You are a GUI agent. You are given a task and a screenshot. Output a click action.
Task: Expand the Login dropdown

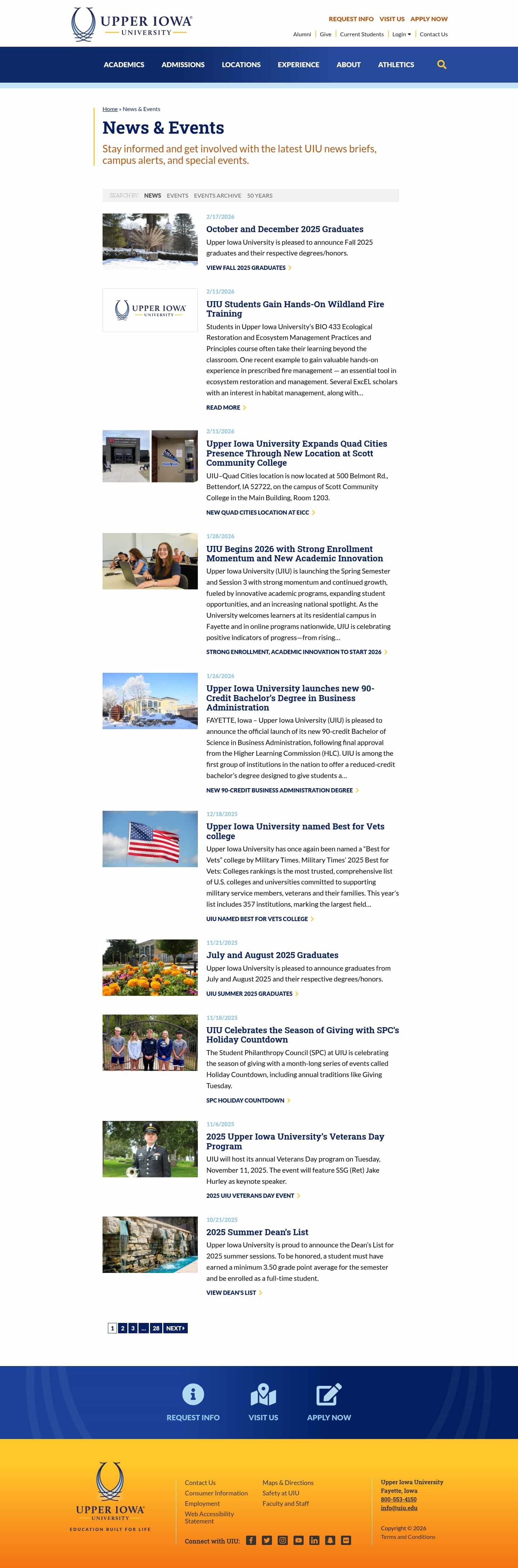pos(401,34)
